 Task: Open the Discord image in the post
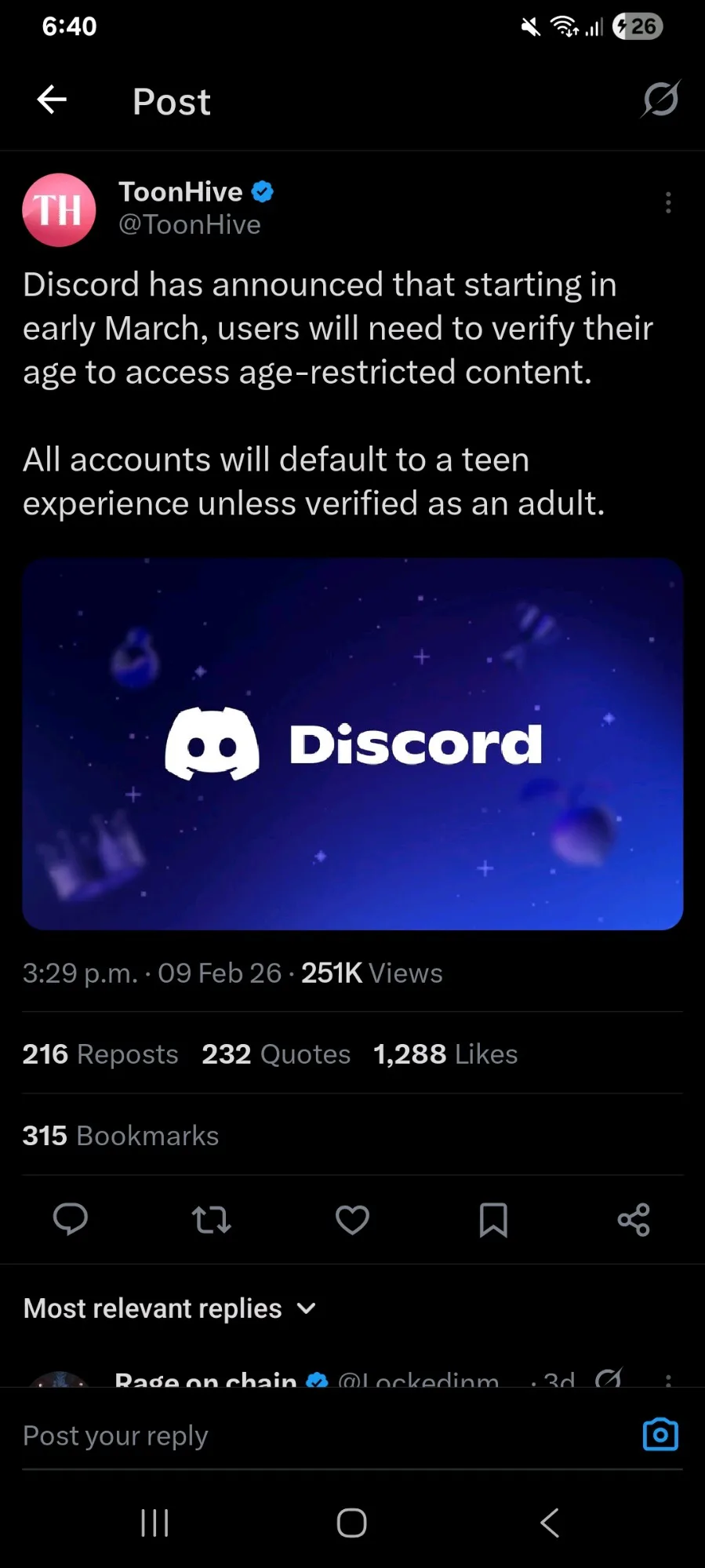click(x=353, y=744)
